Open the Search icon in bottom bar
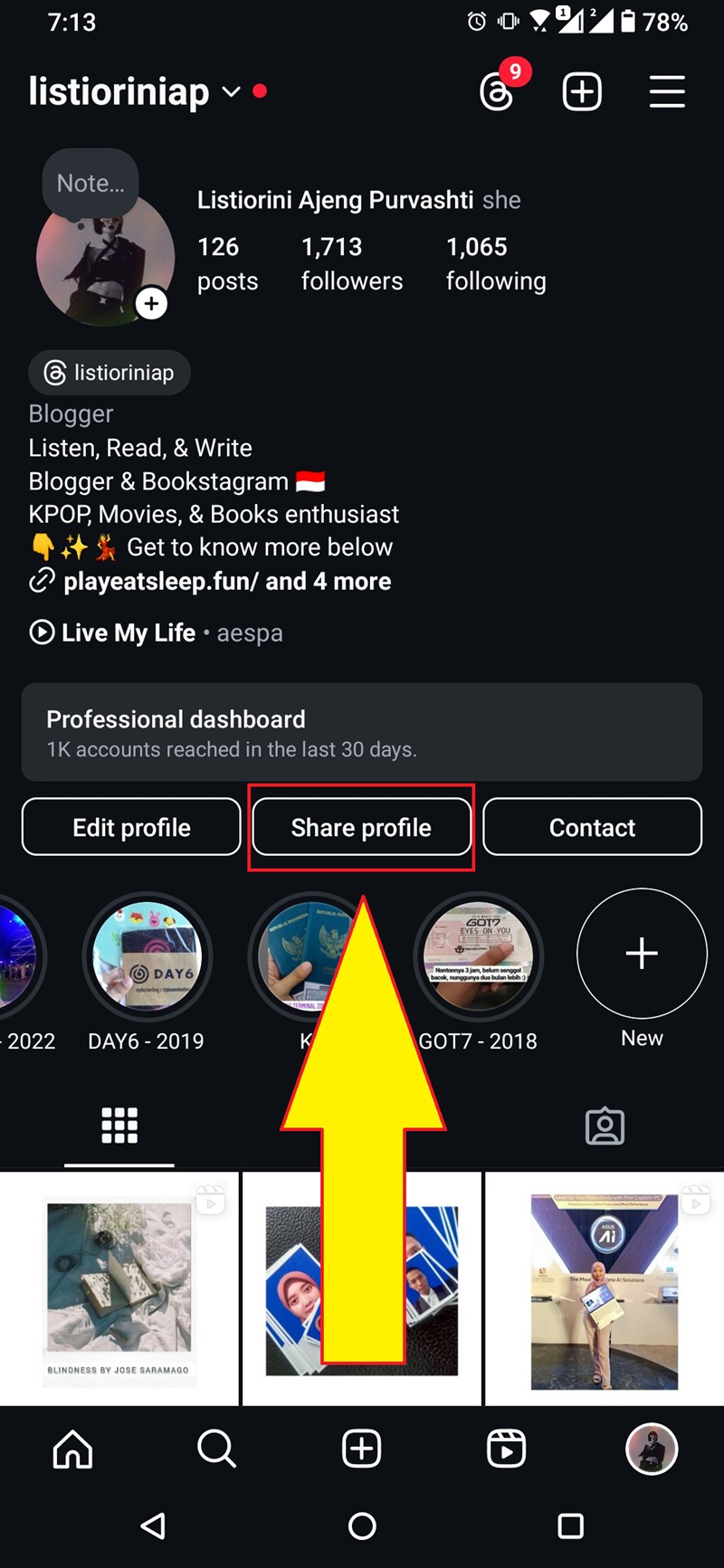Screen dimensions: 724x1568 pyautogui.click(x=216, y=1449)
